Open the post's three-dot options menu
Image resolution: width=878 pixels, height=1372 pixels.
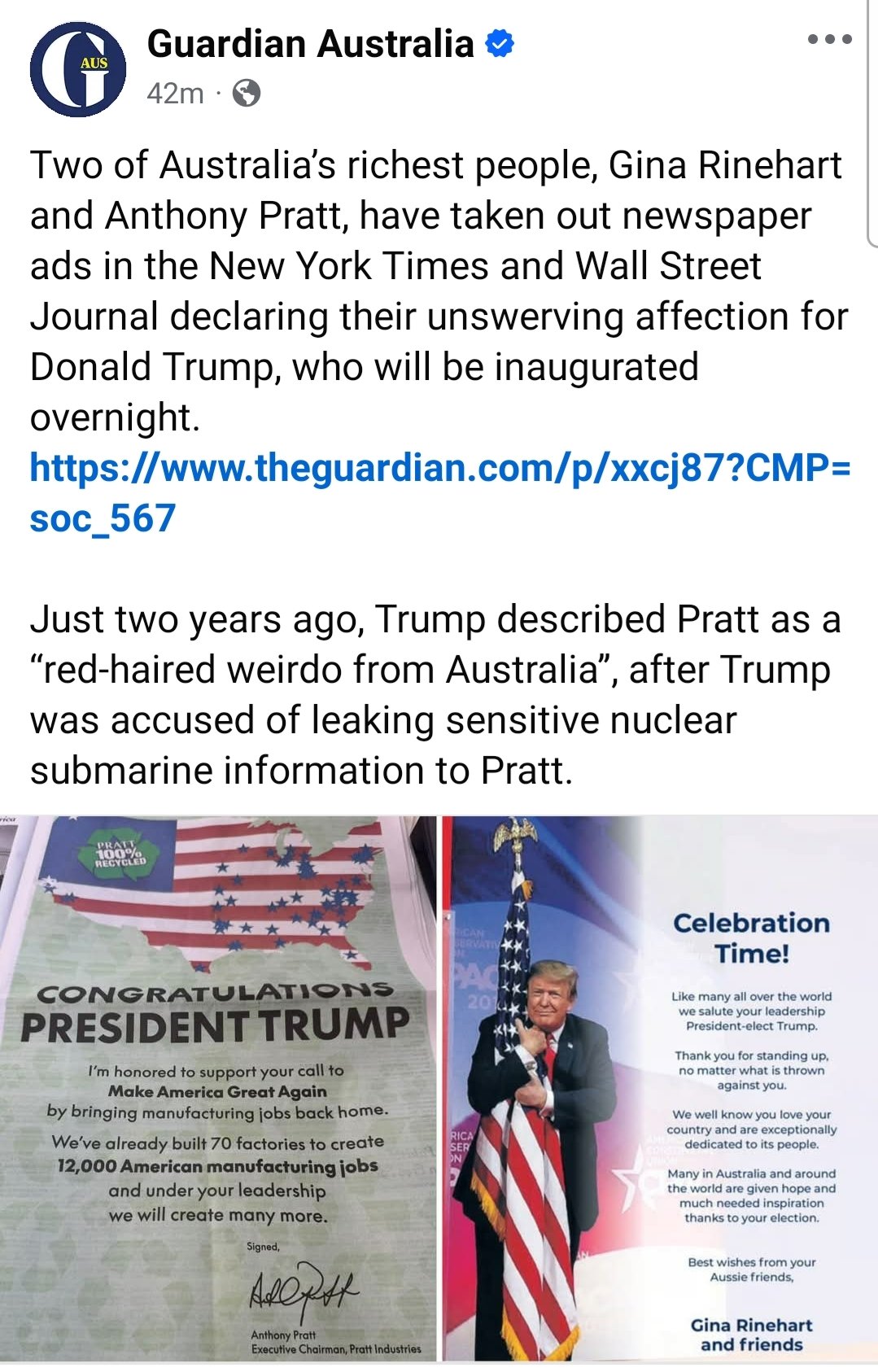point(829,39)
